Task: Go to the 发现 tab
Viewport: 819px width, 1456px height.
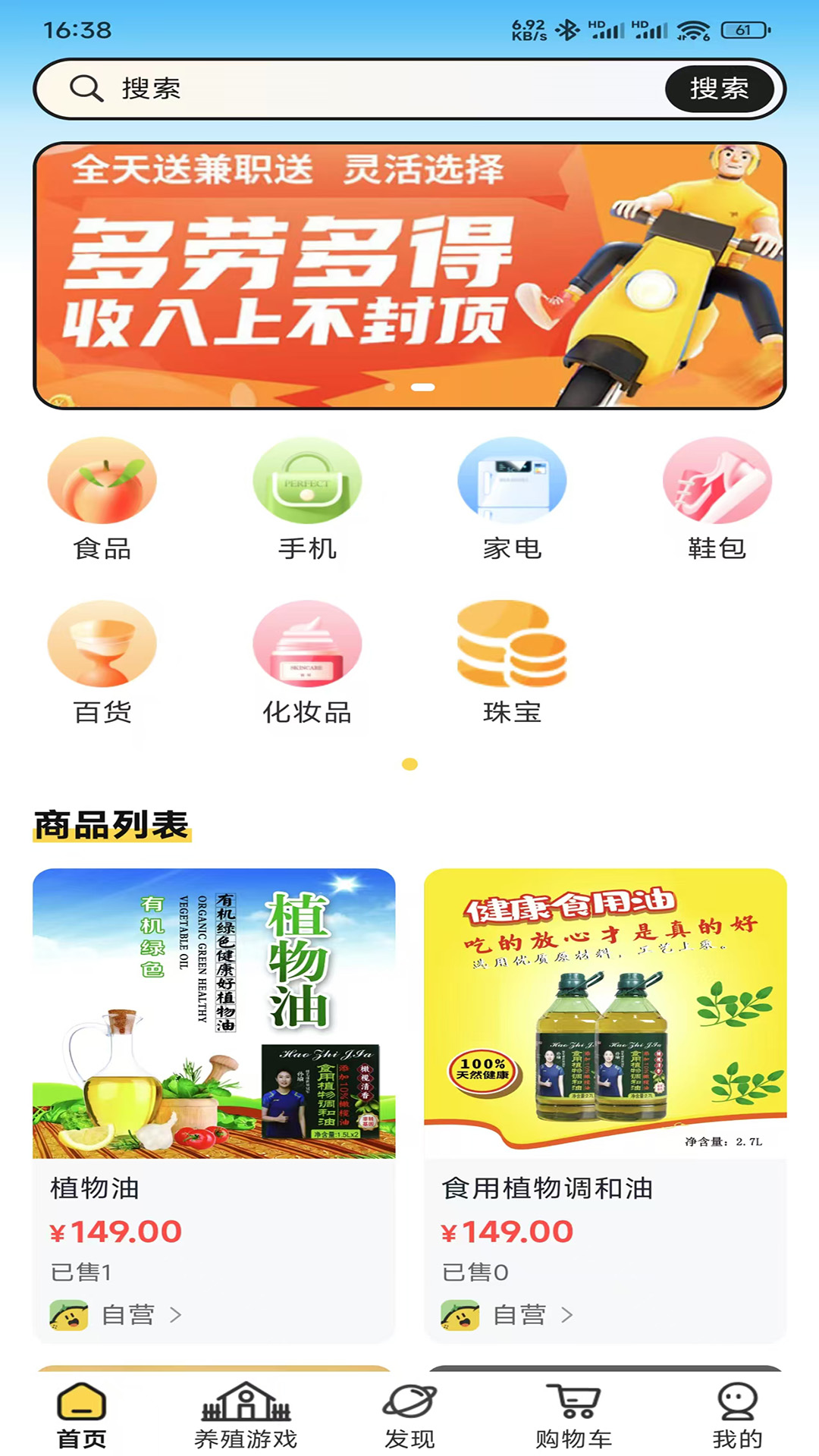Action: 409,1415
